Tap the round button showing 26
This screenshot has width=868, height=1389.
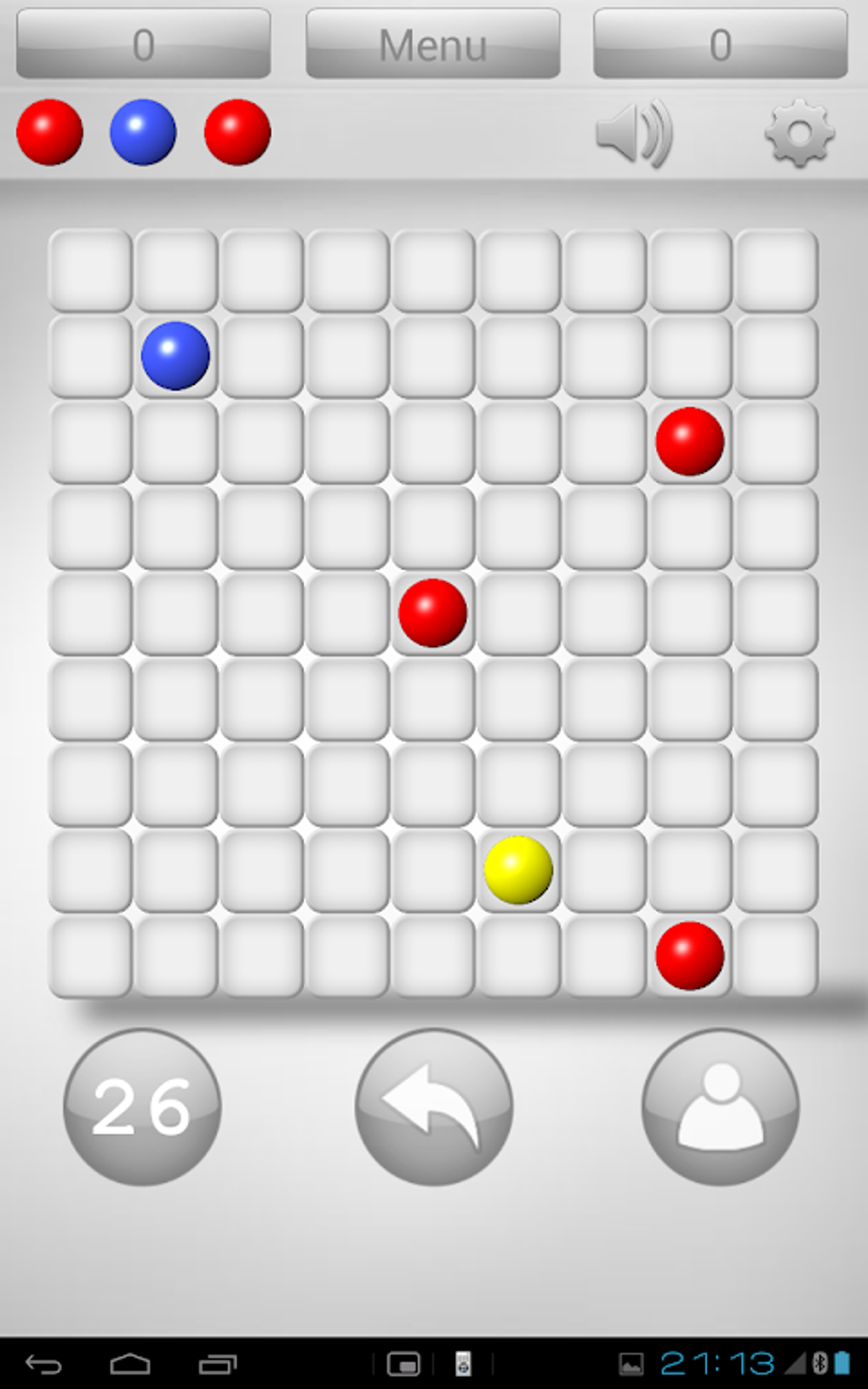pos(142,1106)
